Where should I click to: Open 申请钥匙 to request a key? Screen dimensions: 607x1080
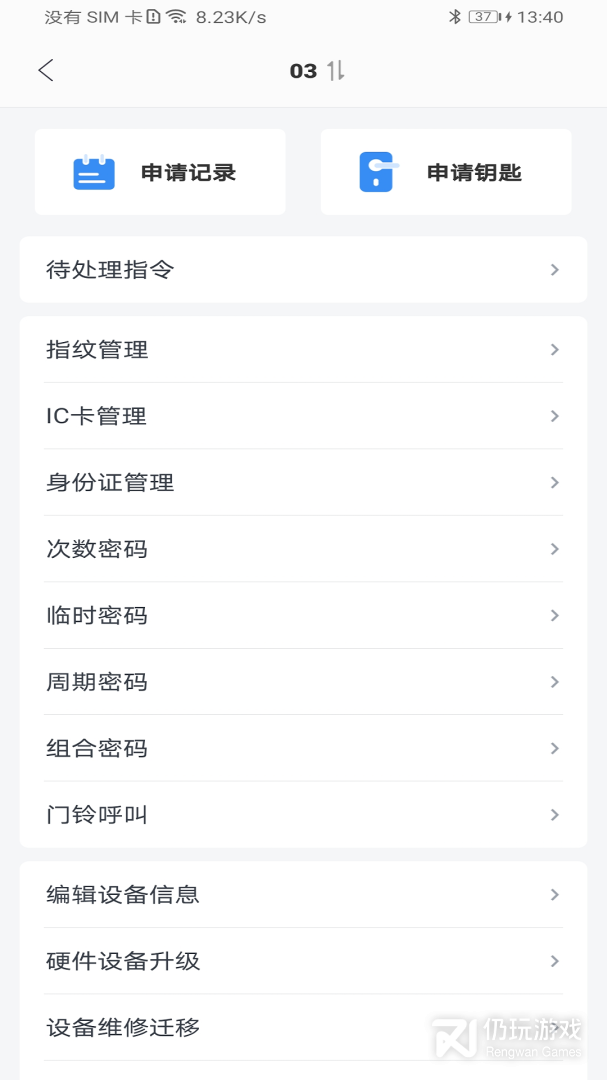pyautogui.click(x=446, y=172)
